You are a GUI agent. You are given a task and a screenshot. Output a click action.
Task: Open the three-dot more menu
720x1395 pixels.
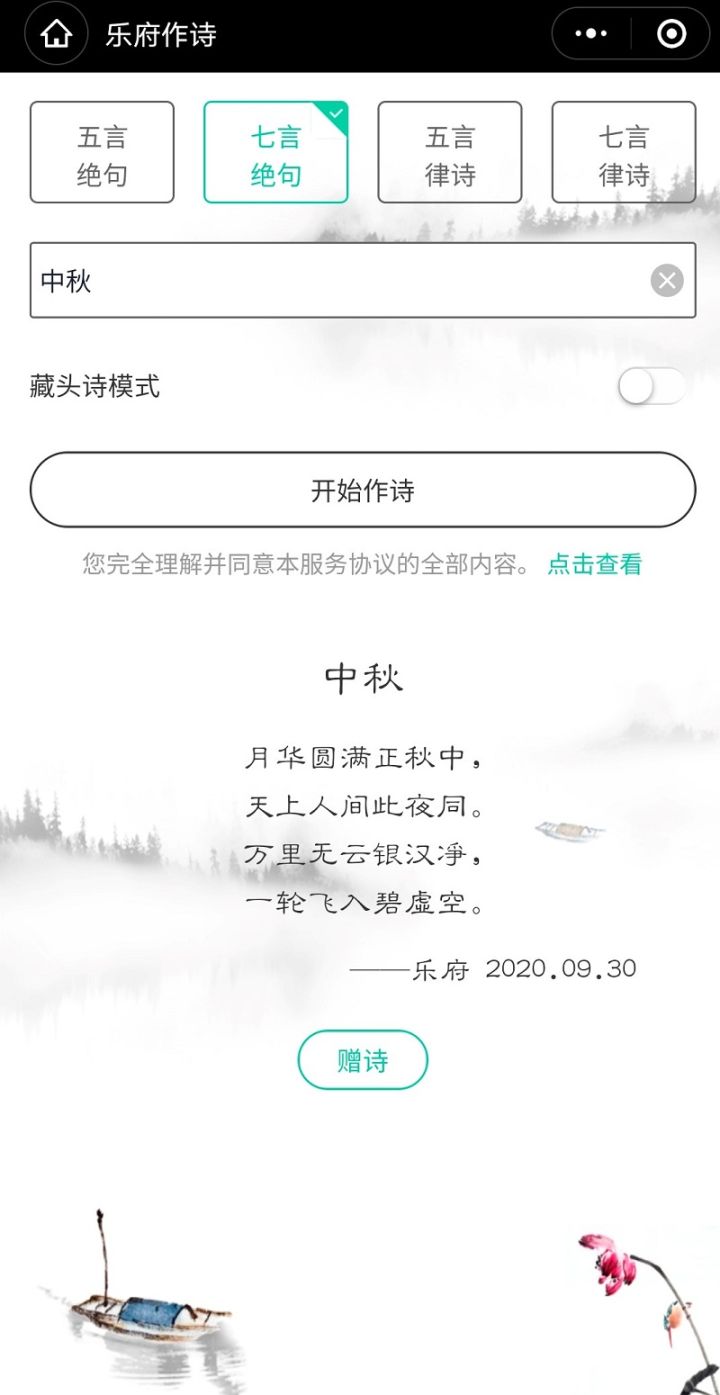[591, 34]
